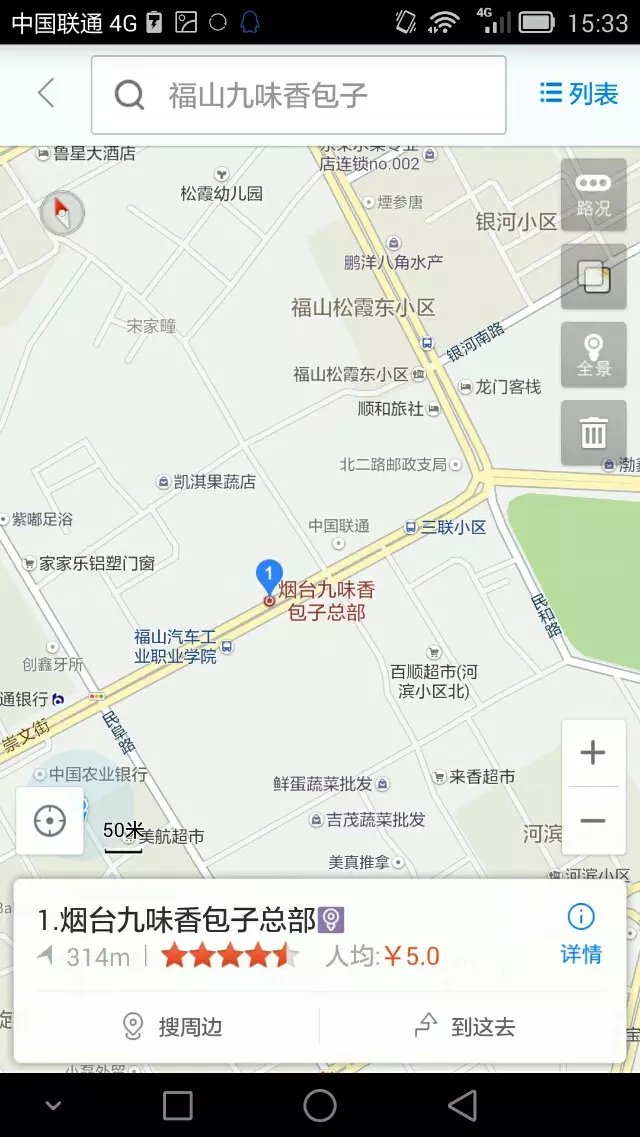Clear map results with the trash icon
This screenshot has width=640, height=1137.
coord(594,433)
